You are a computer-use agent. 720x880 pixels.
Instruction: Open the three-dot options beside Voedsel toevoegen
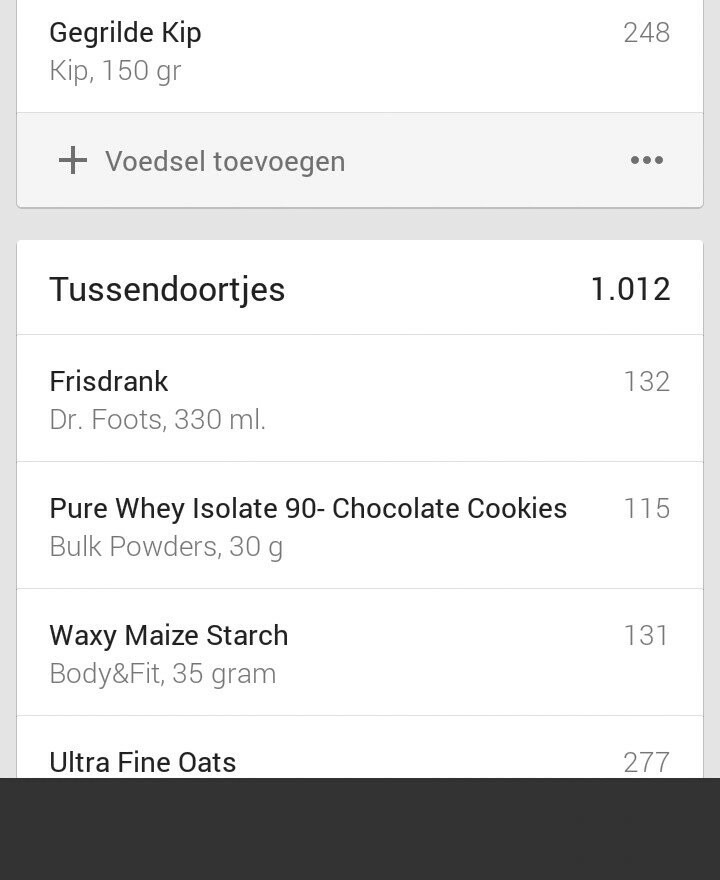click(646, 161)
